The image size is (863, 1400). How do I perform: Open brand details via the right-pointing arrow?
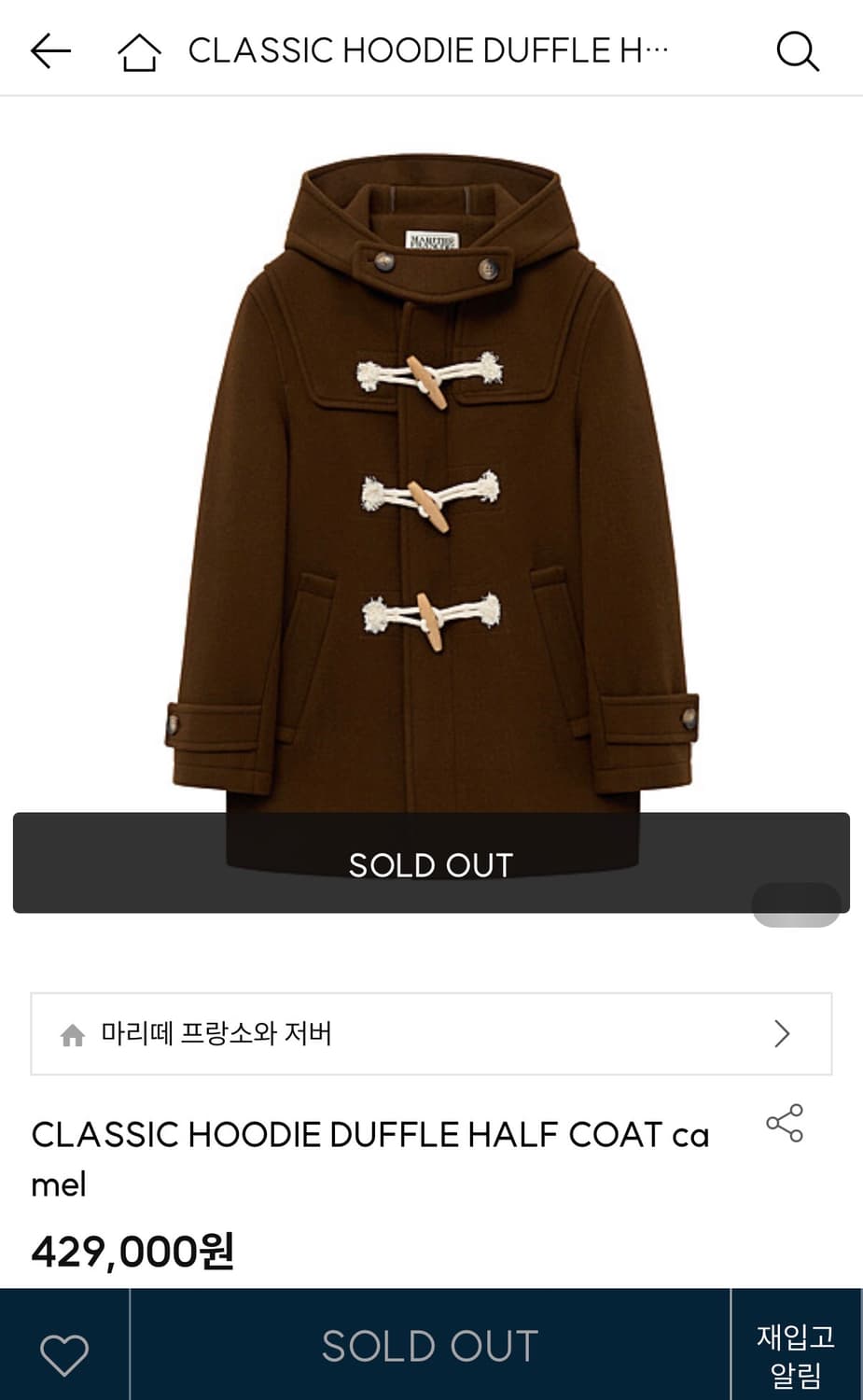(783, 1034)
